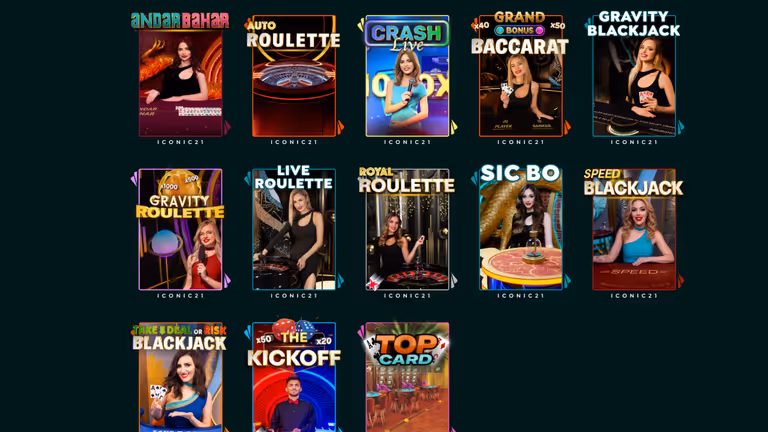Open Crash Live game tile

(x=407, y=80)
